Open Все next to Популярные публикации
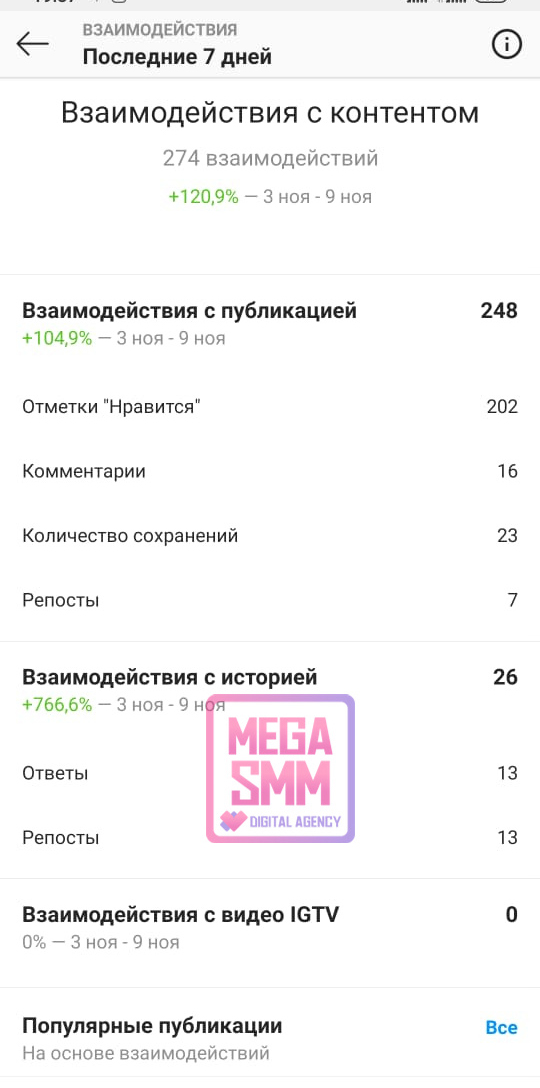The height and width of the screenshot is (1088, 540). [501, 1027]
